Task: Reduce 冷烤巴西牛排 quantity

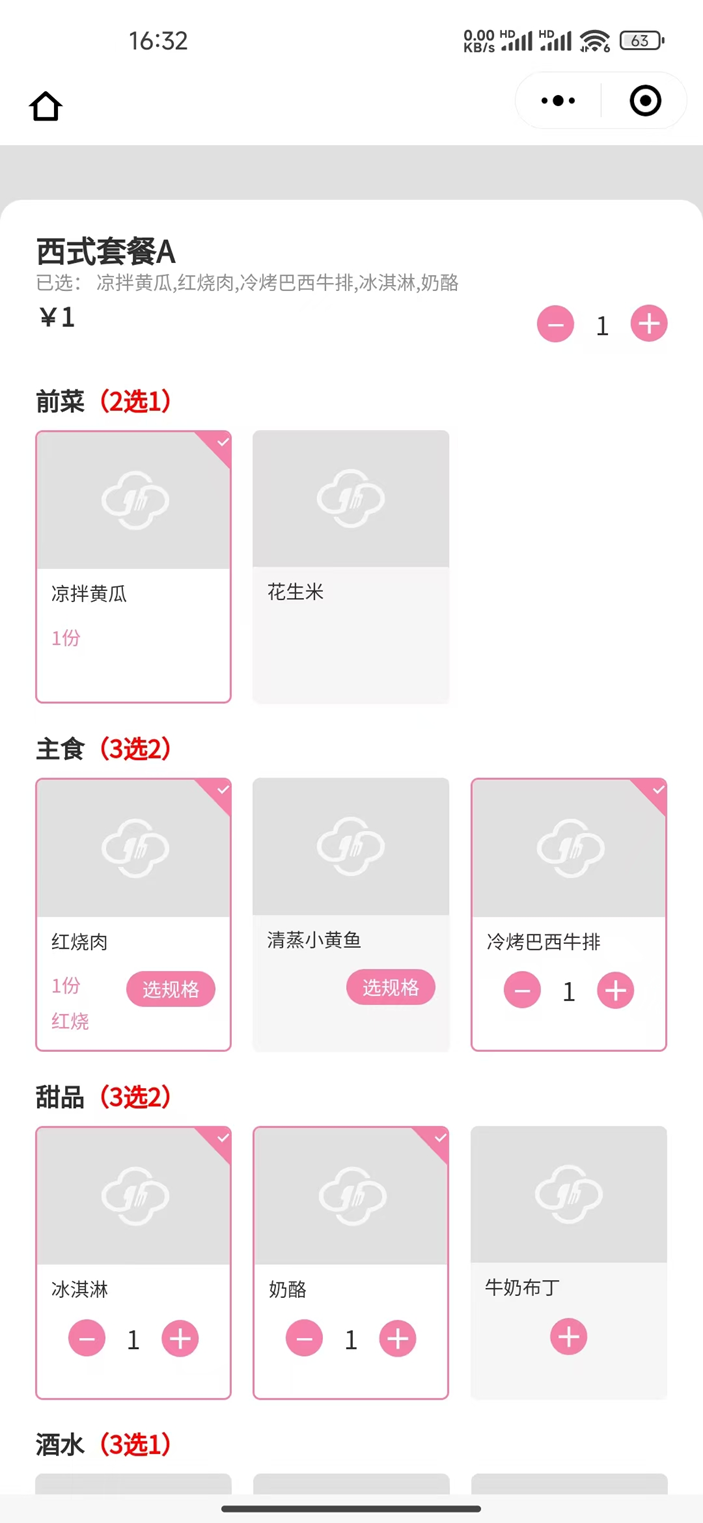Action: [x=522, y=991]
